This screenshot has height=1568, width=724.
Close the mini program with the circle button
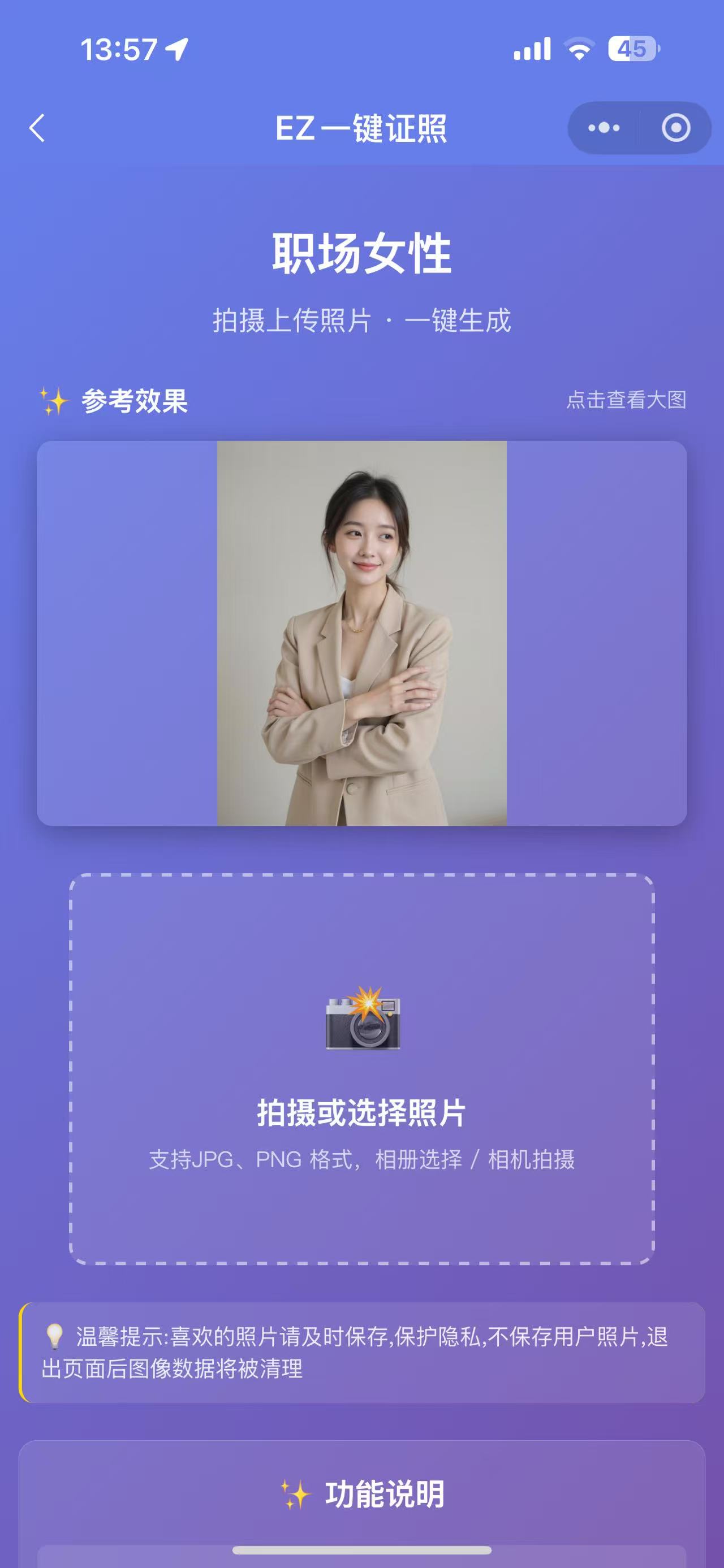[x=675, y=128]
